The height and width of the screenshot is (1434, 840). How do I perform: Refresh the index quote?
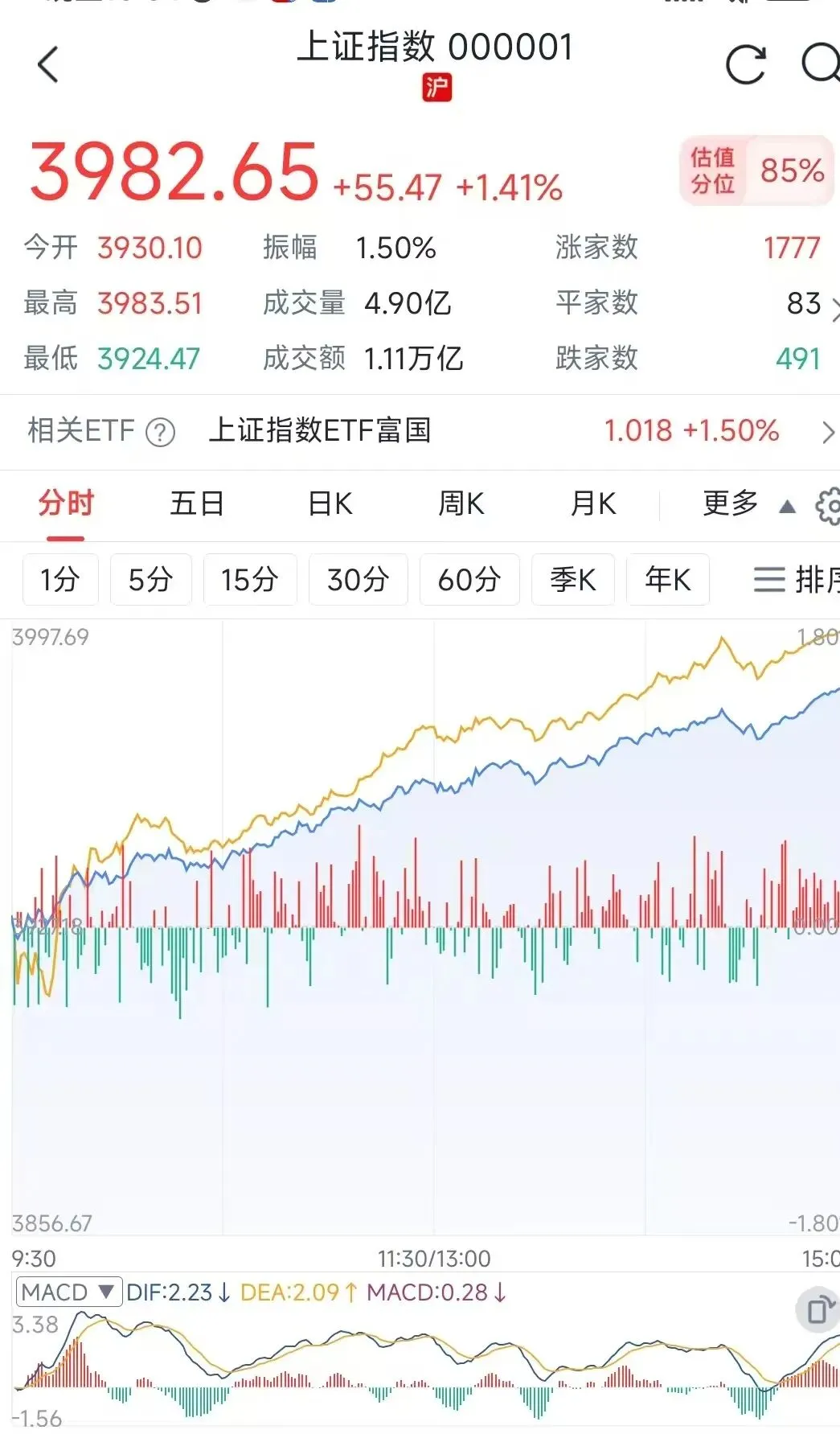[745, 64]
